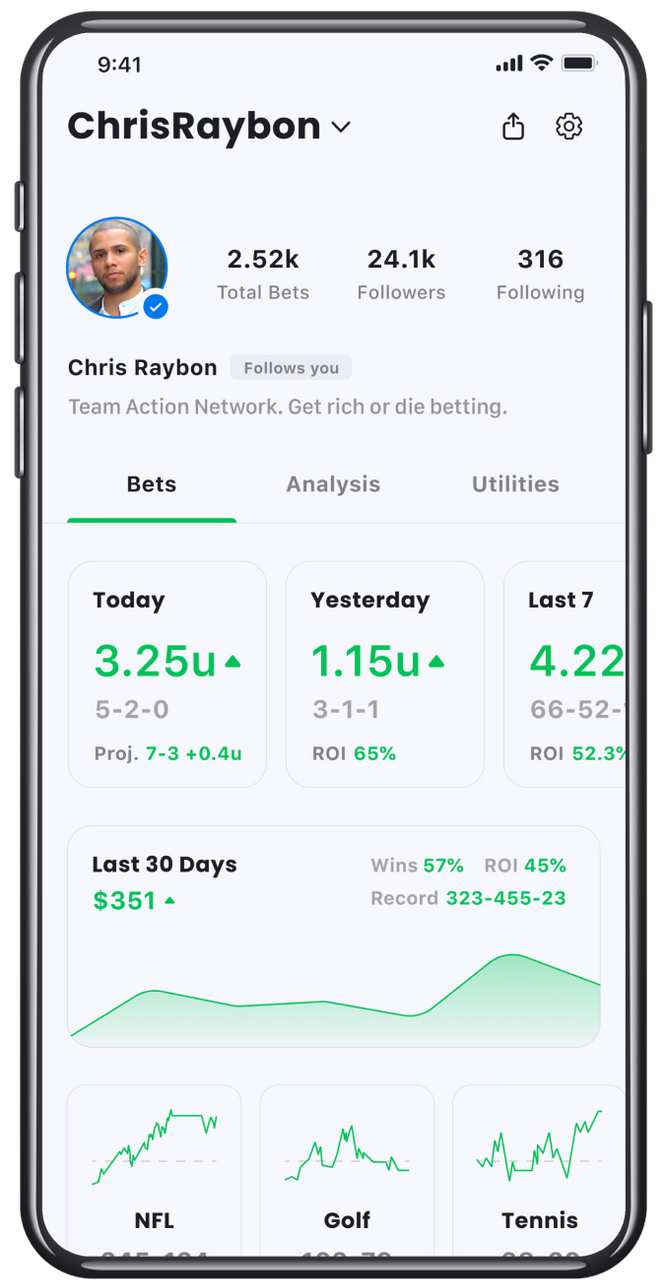View the 316 Following list
Viewport: 665px width, 1280px height.
540,274
